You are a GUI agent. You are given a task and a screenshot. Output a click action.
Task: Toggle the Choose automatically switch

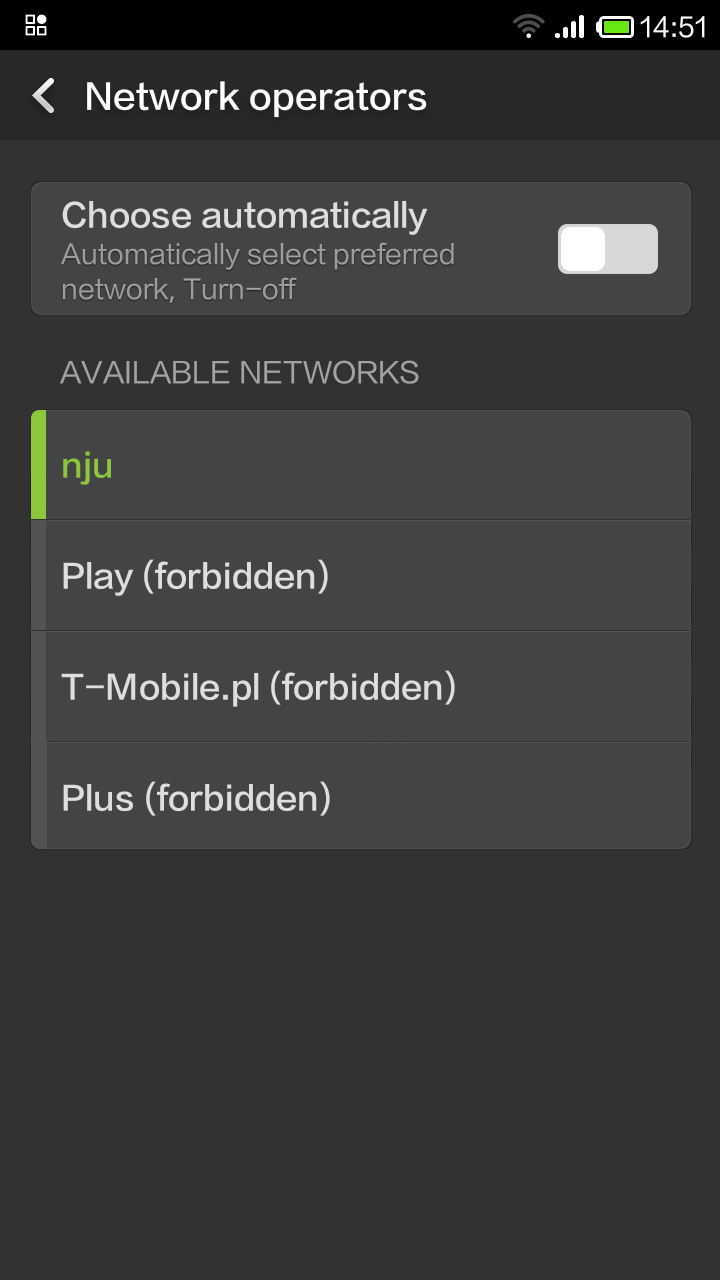pos(607,249)
